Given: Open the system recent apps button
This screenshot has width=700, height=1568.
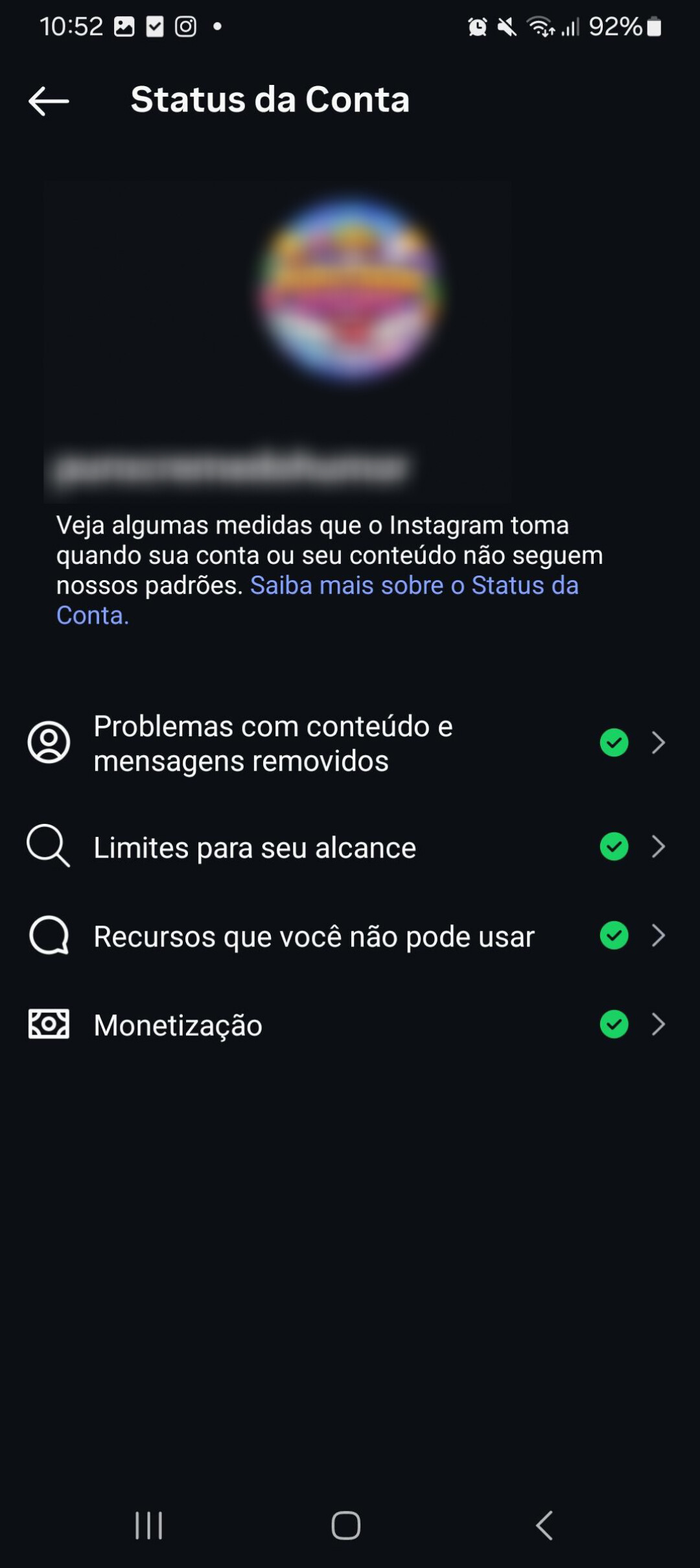Looking at the screenshot, I should coord(148,1525).
